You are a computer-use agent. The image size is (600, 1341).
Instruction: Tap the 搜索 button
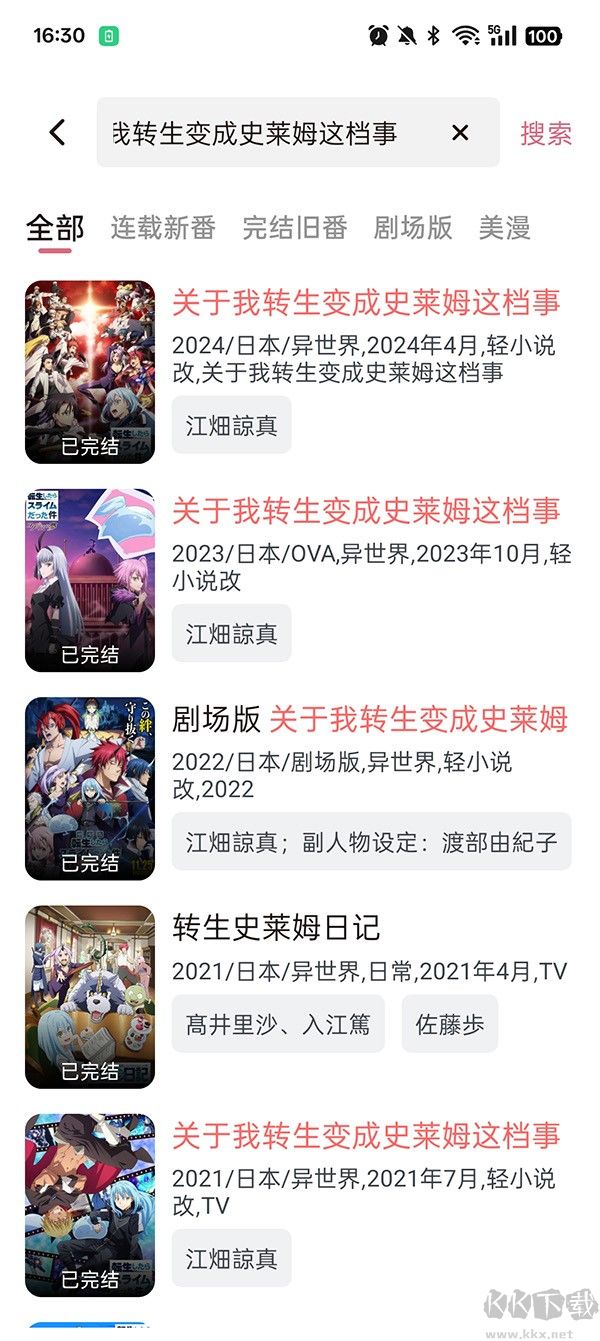546,133
